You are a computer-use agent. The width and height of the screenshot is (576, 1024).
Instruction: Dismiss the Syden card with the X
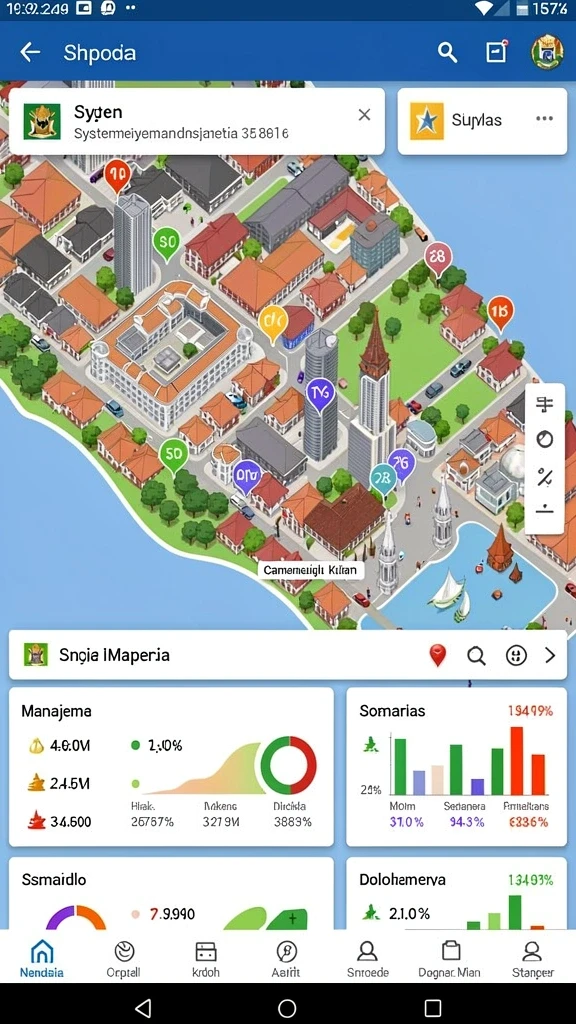[364, 115]
